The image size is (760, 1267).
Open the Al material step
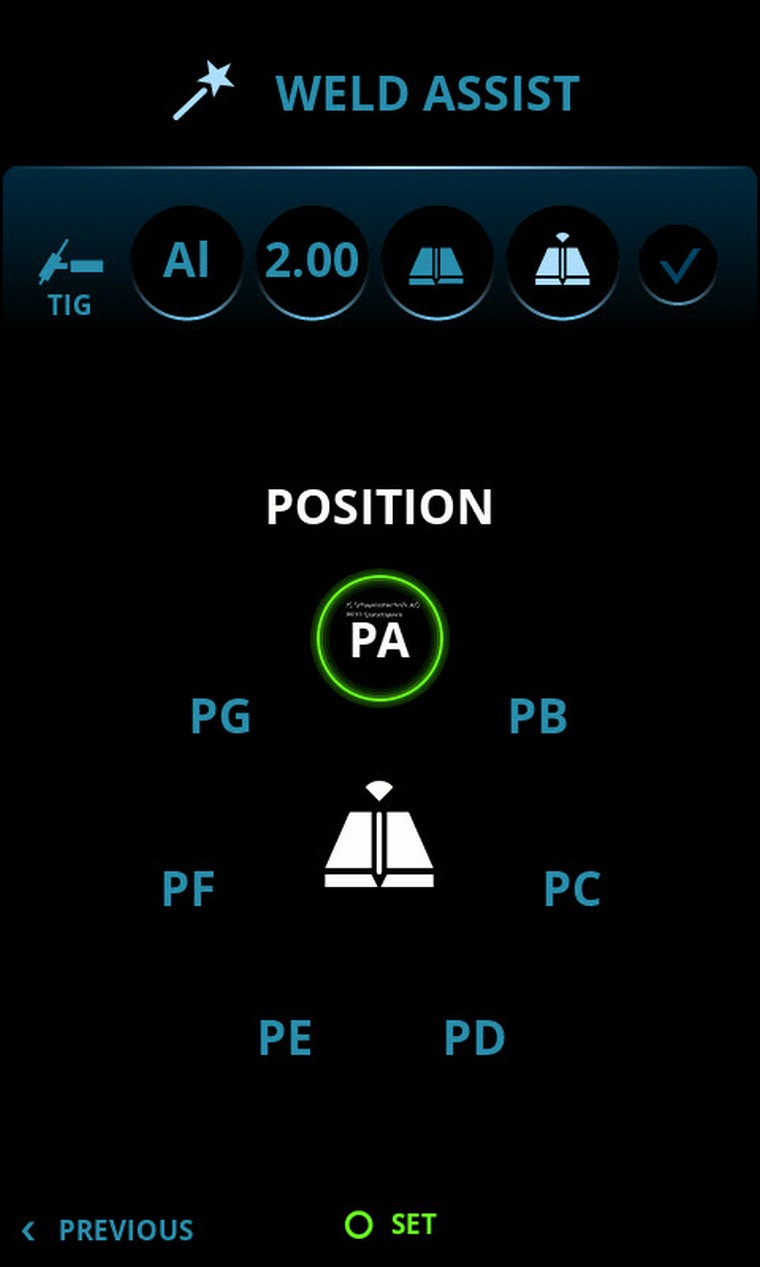click(187, 261)
